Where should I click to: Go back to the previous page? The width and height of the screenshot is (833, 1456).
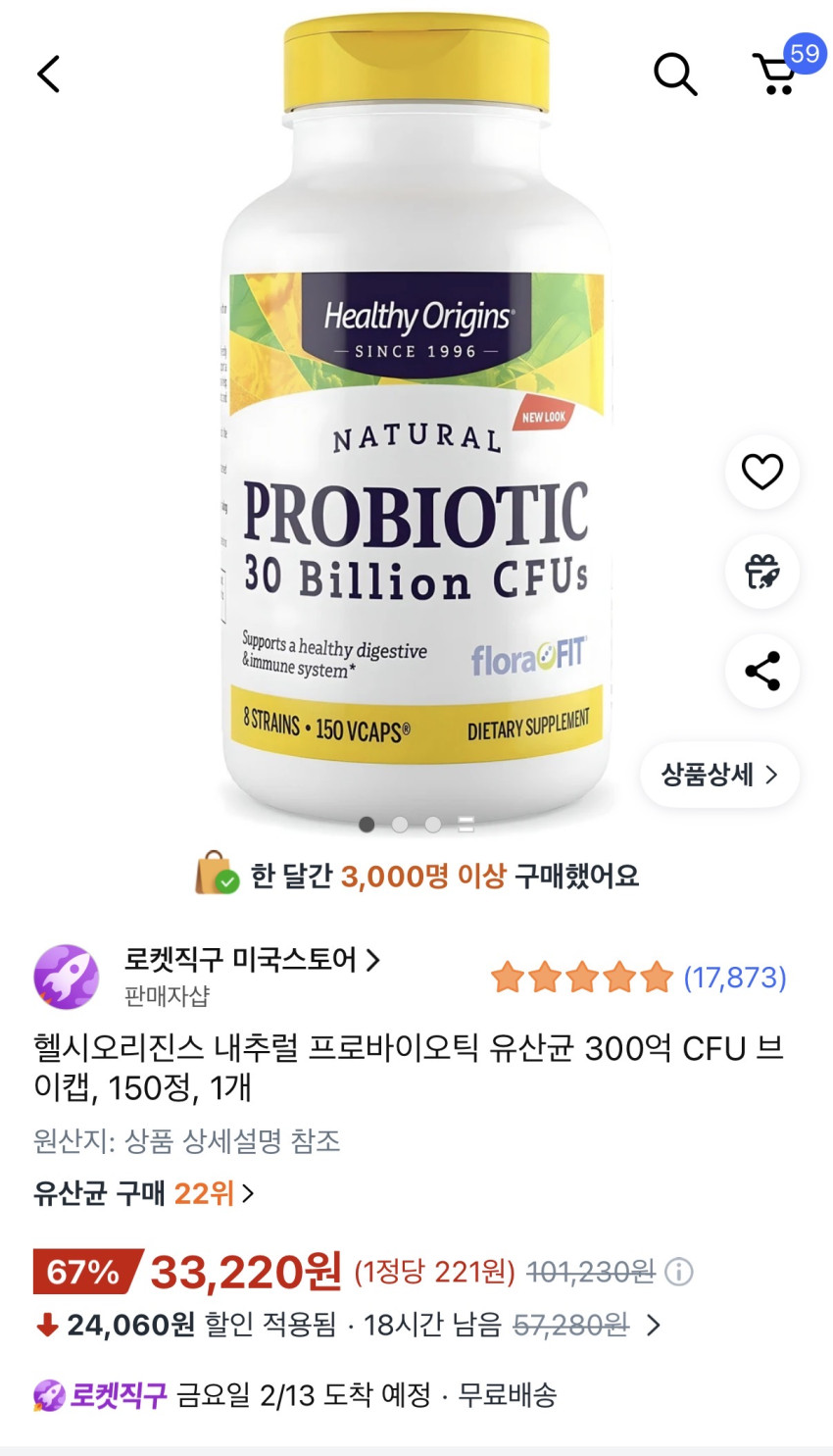coord(49,75)
